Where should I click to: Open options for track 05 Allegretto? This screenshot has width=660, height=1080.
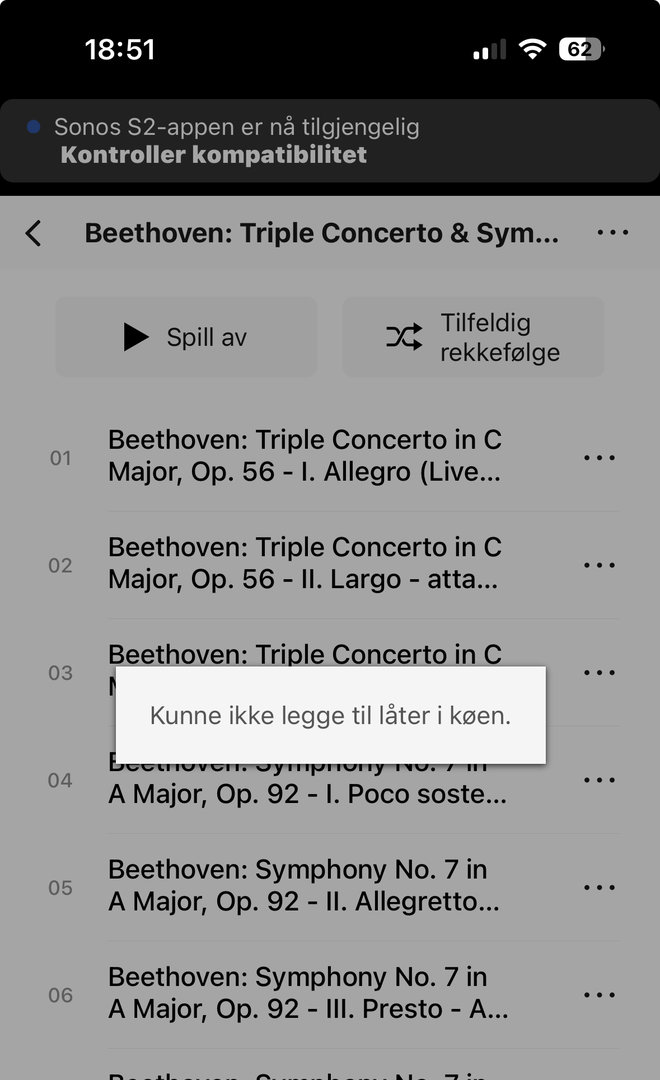tap(599, 888)
